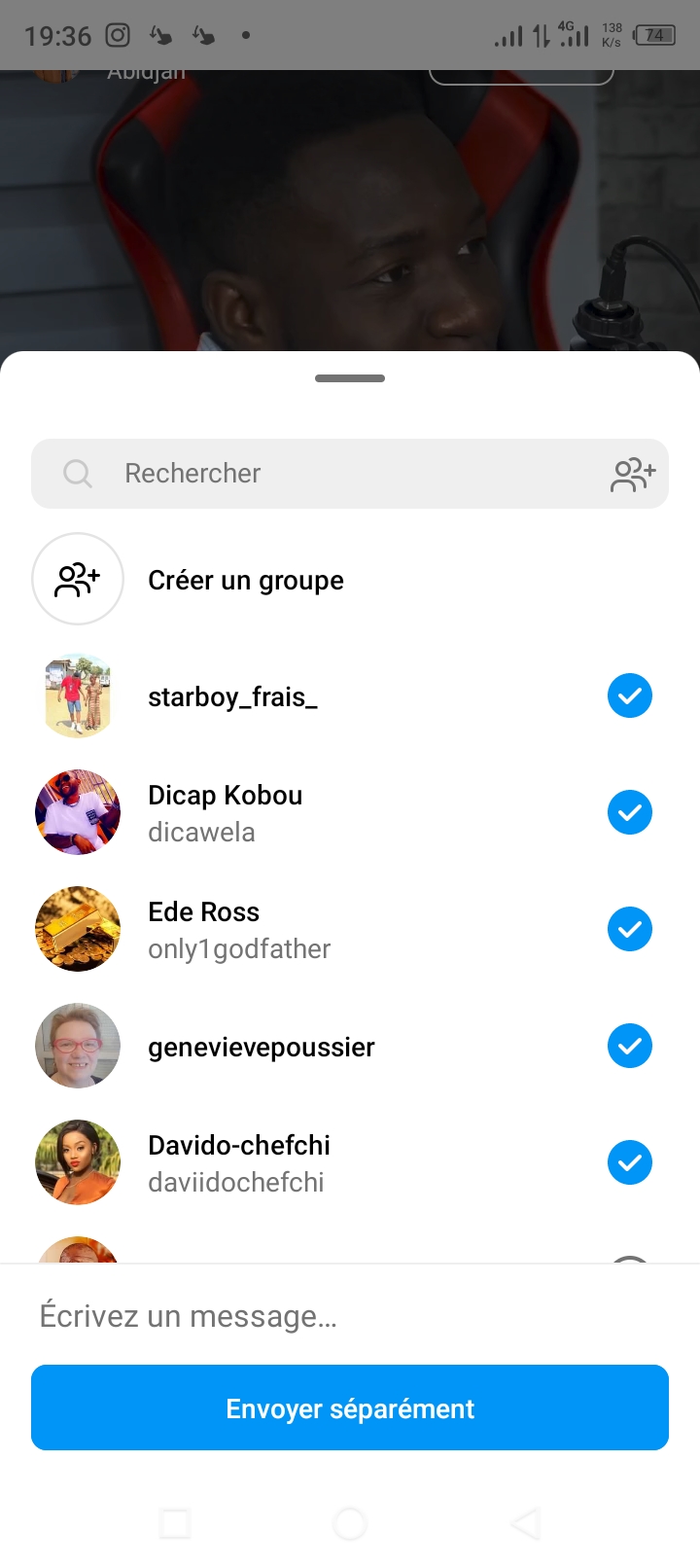The image size is (700, 1568).
Task: Tap the system back button
Action: pyautogui.click(x=526, y=1523)
